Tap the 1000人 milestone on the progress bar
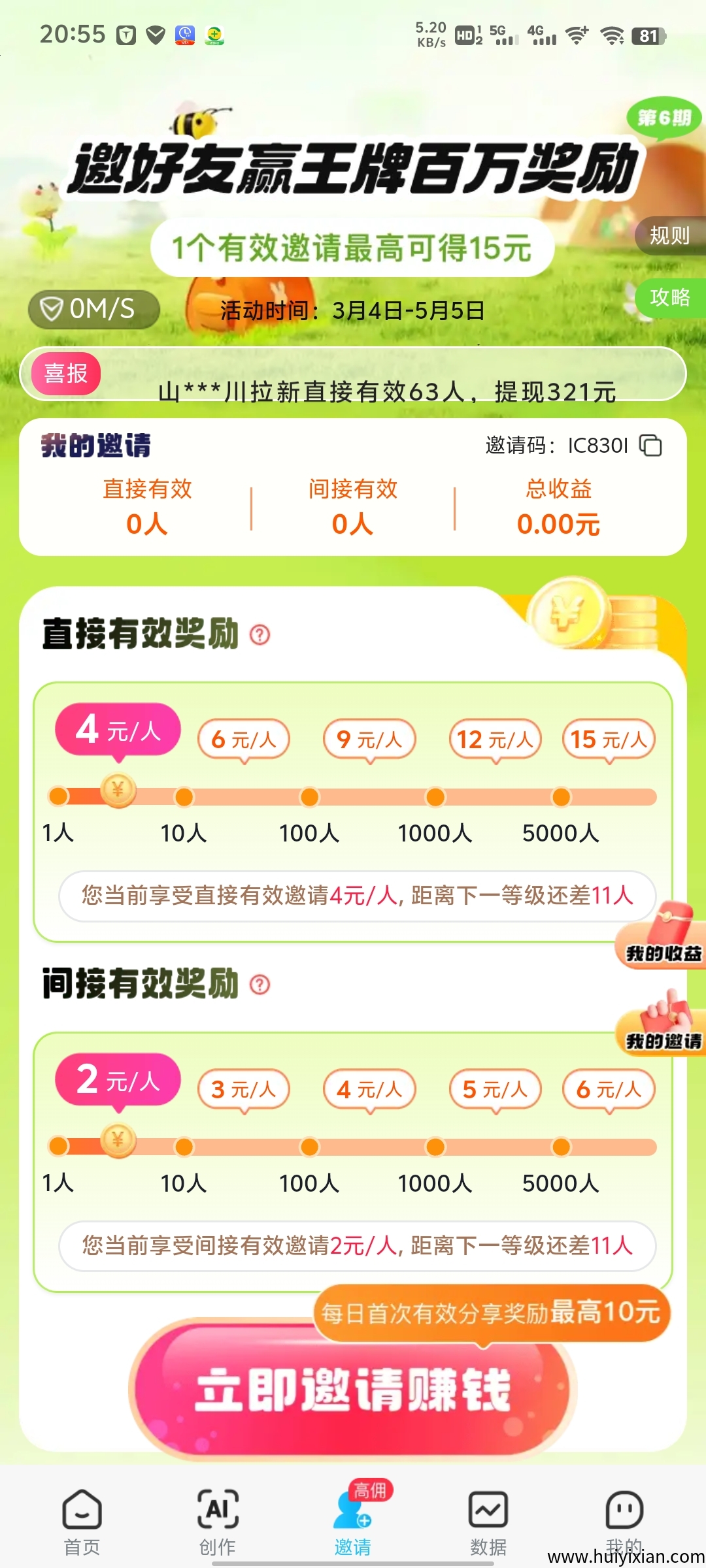Viewport: 706px width, 1568px height. pyautogui.click(x=434, y=795)
